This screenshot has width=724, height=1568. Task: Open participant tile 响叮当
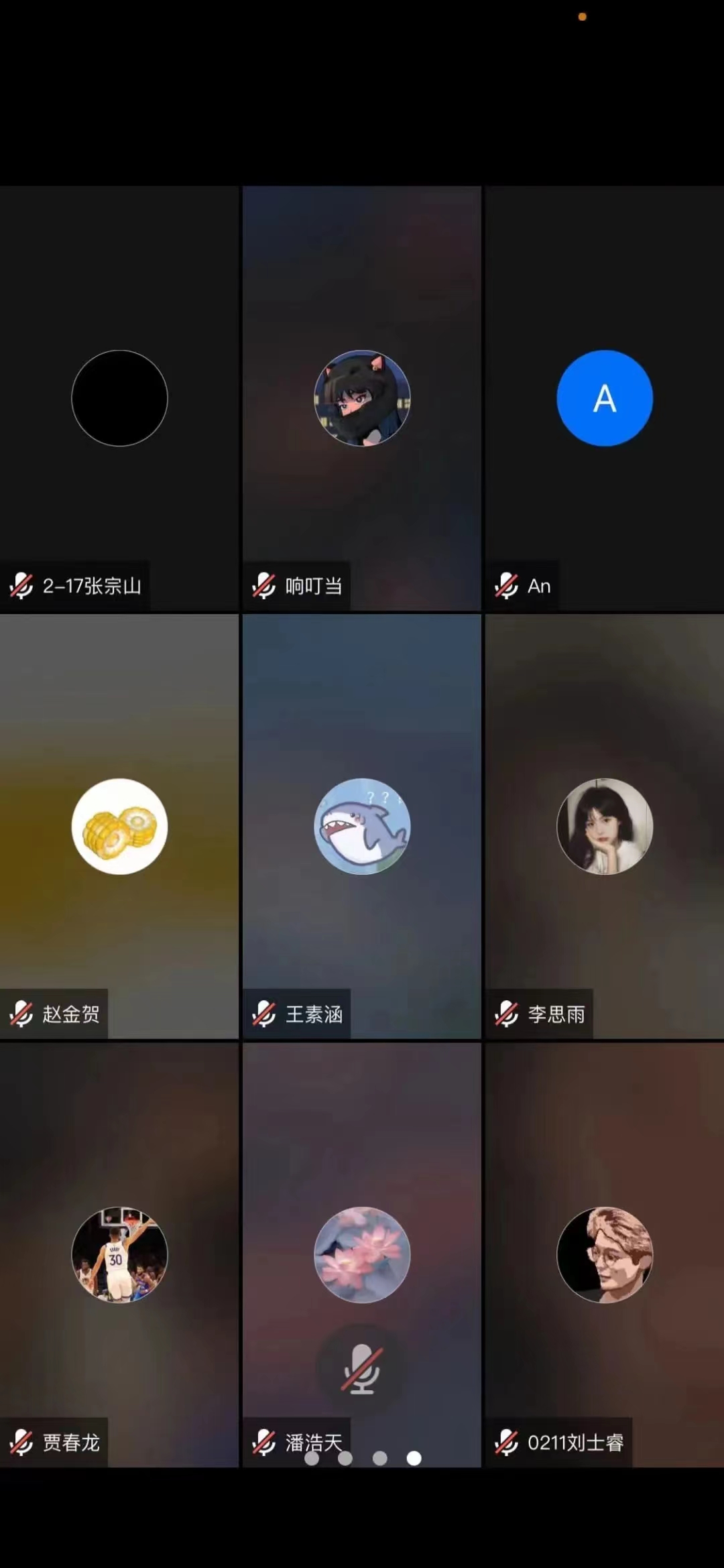362,398
